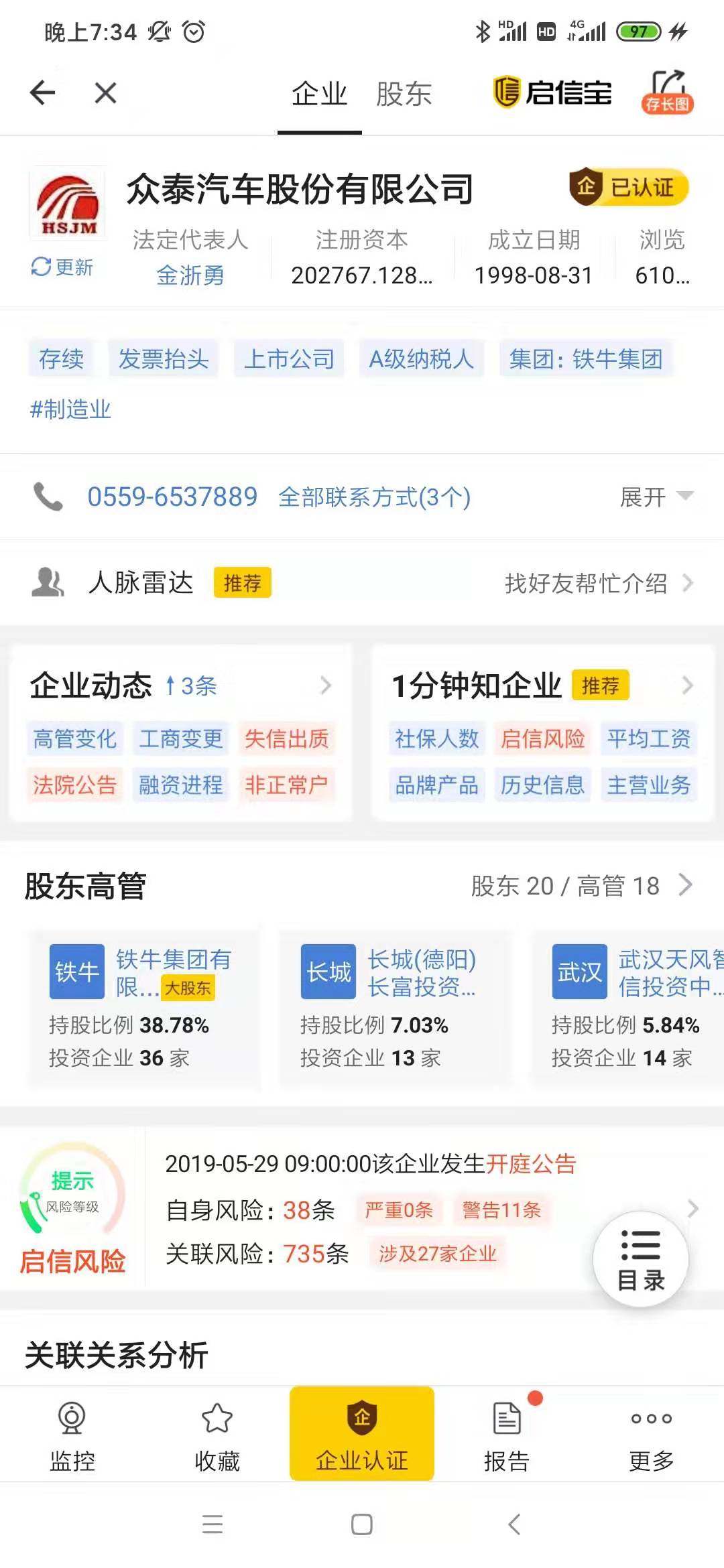Tap the 启信风险 chip under 1分钟知企业
The height and width of the screenshot is (1568, 724).
pyautogui.click(x=543, y=739)
